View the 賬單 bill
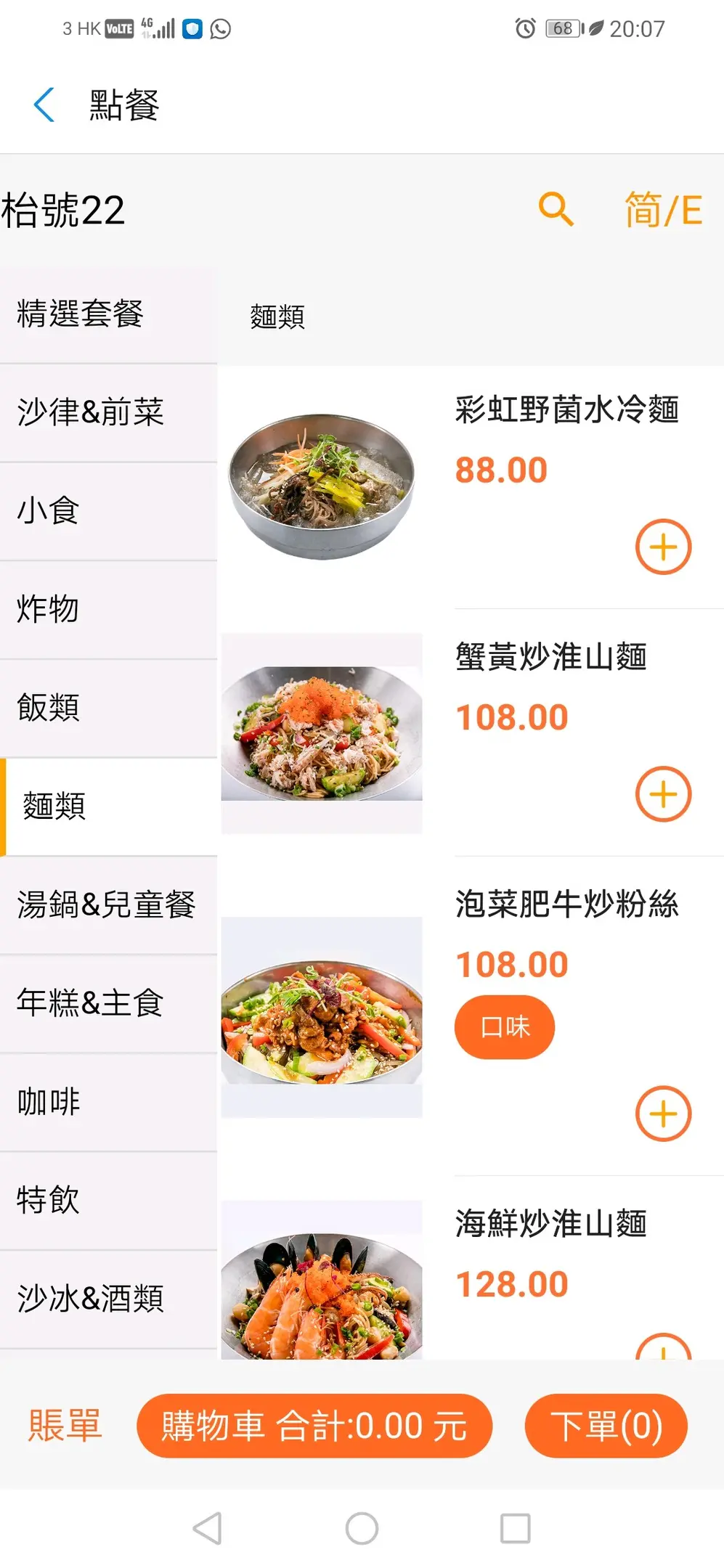724x1568 pixels. coord(65,1426)
